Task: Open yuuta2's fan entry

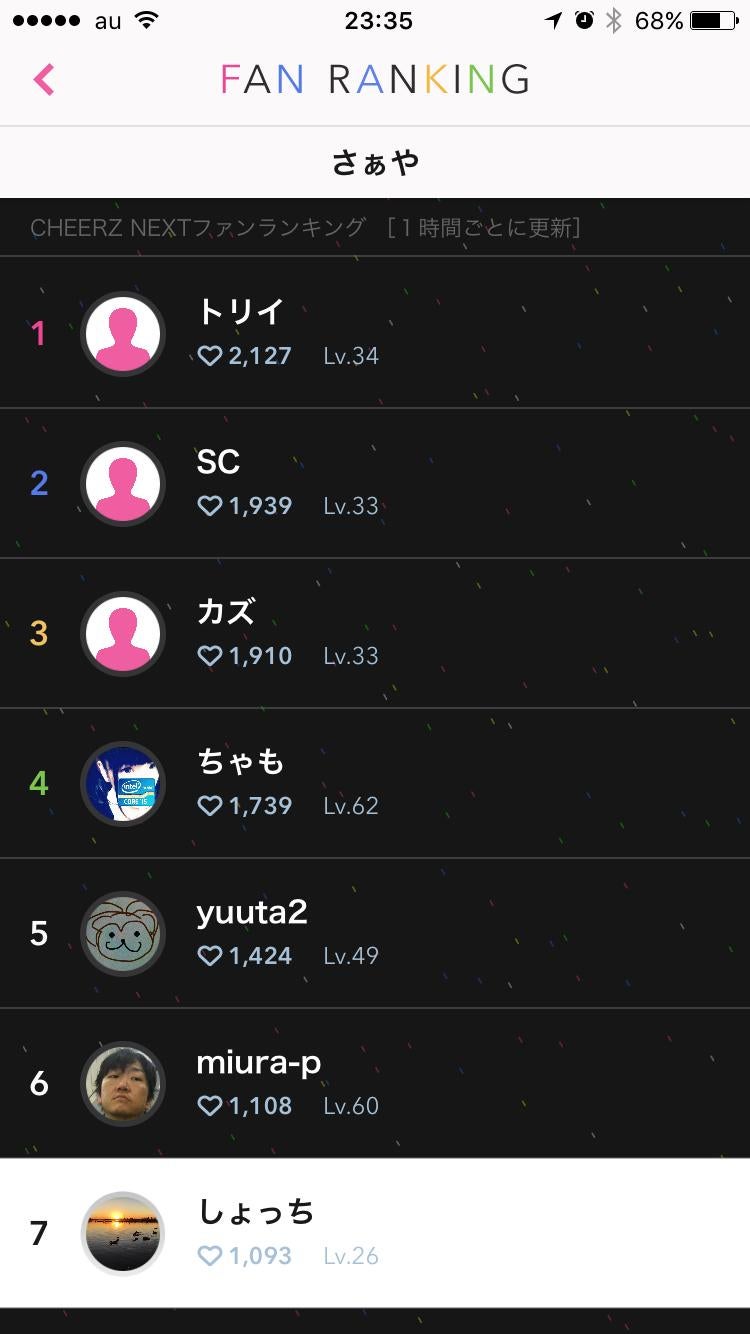Action: coord(375,933)
